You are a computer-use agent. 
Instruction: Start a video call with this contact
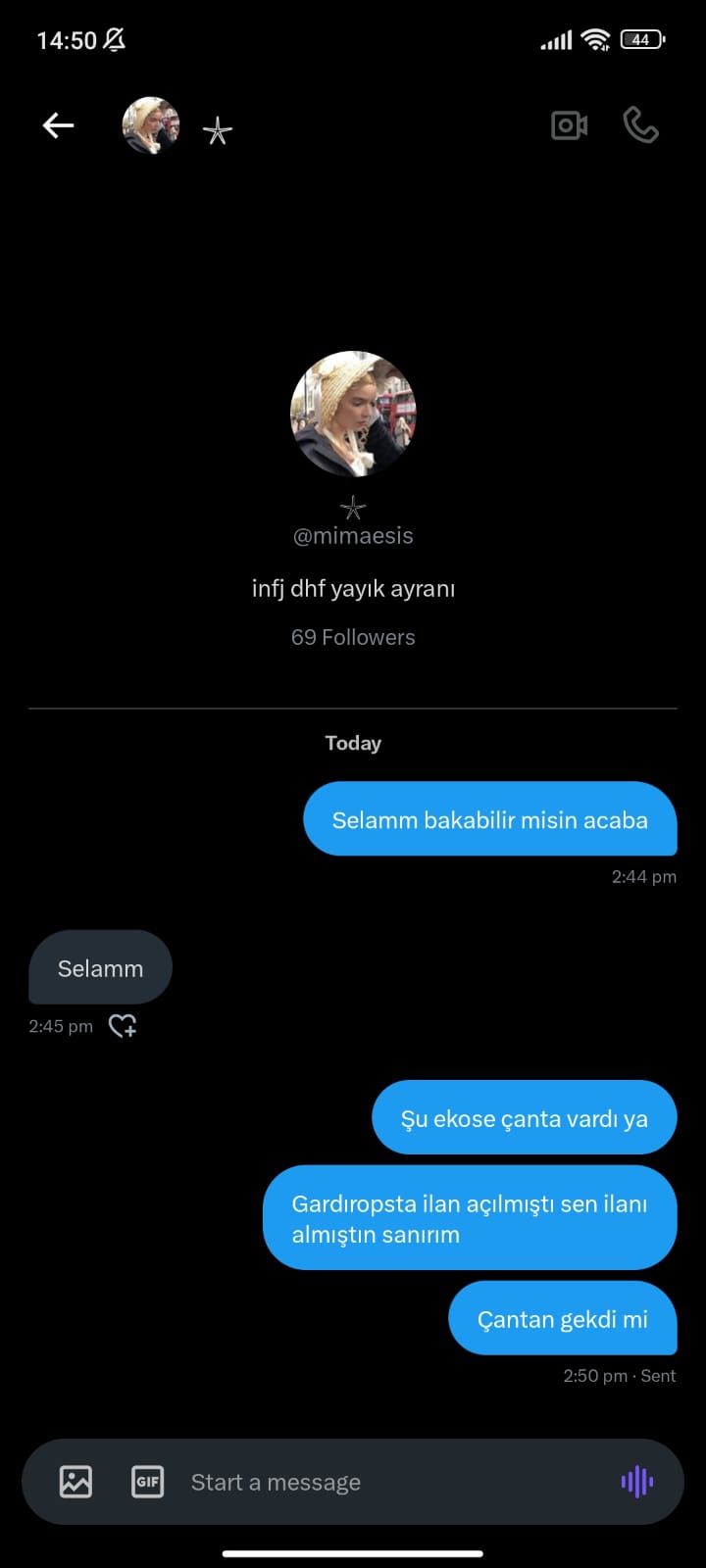click(569, 125)
